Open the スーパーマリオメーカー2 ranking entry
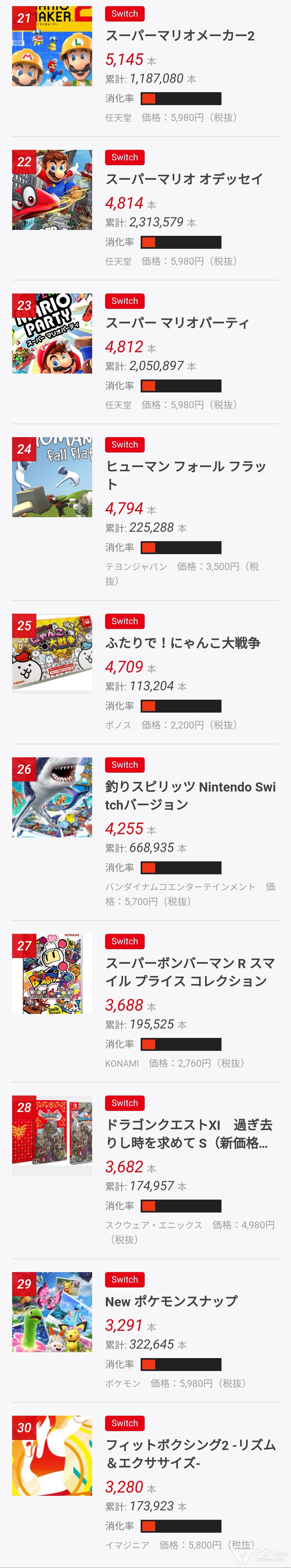This screenshot has width=291, height=1568. (x=180, y=36)
